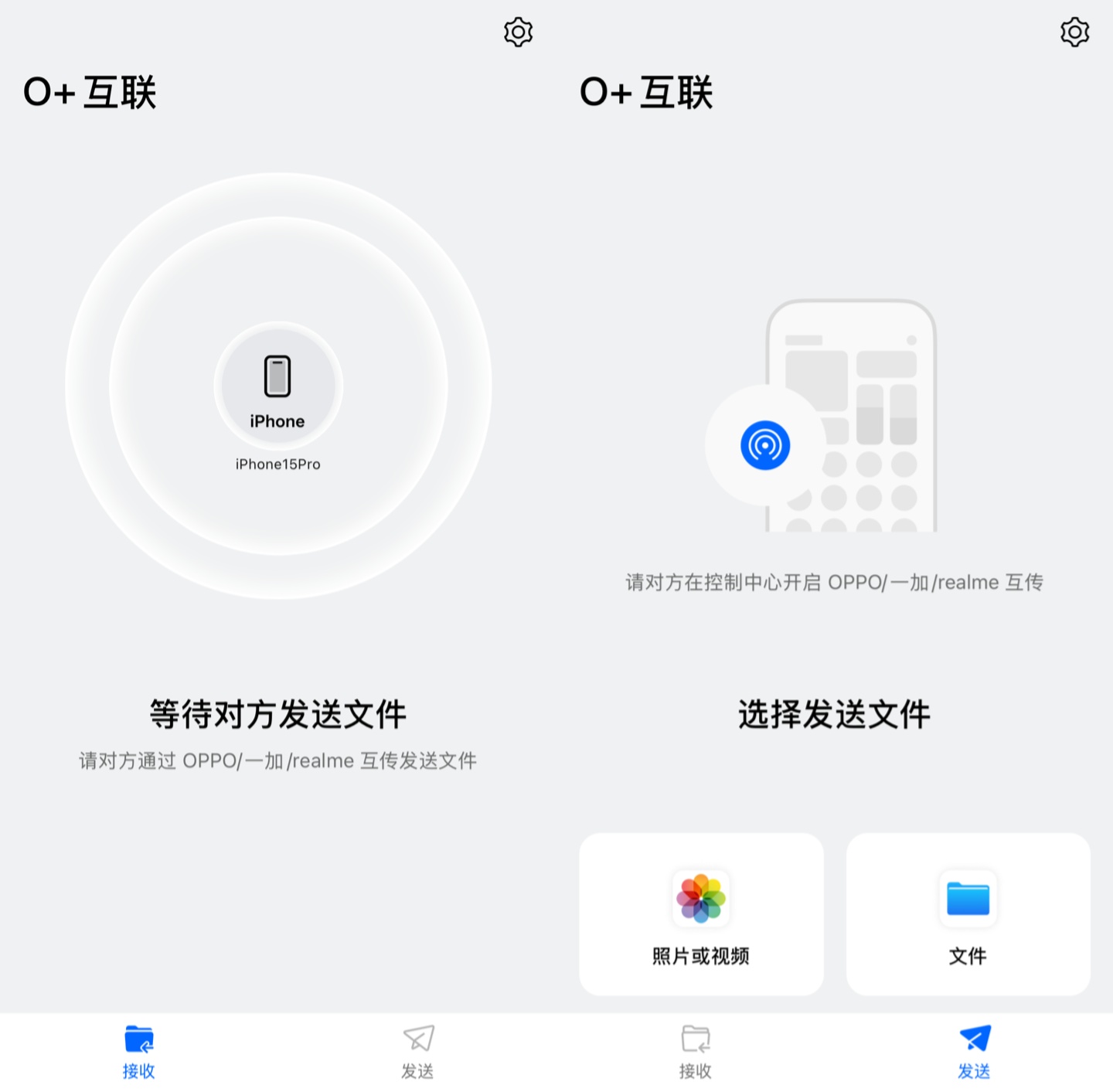
Task: Open the 文件 card to choose files
Action: click(x=968, y=914)
